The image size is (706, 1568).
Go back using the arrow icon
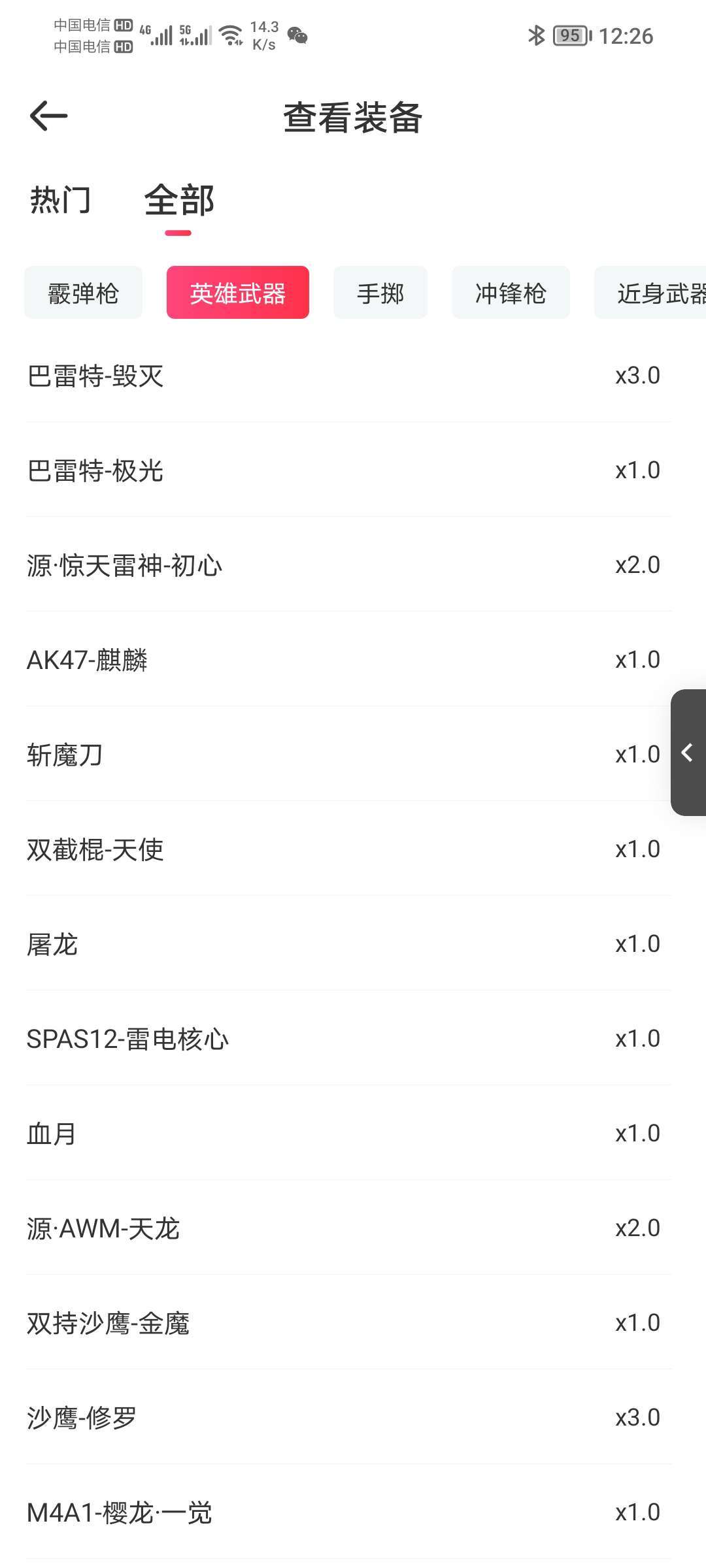pyautogui.click(x=49, y=116)
